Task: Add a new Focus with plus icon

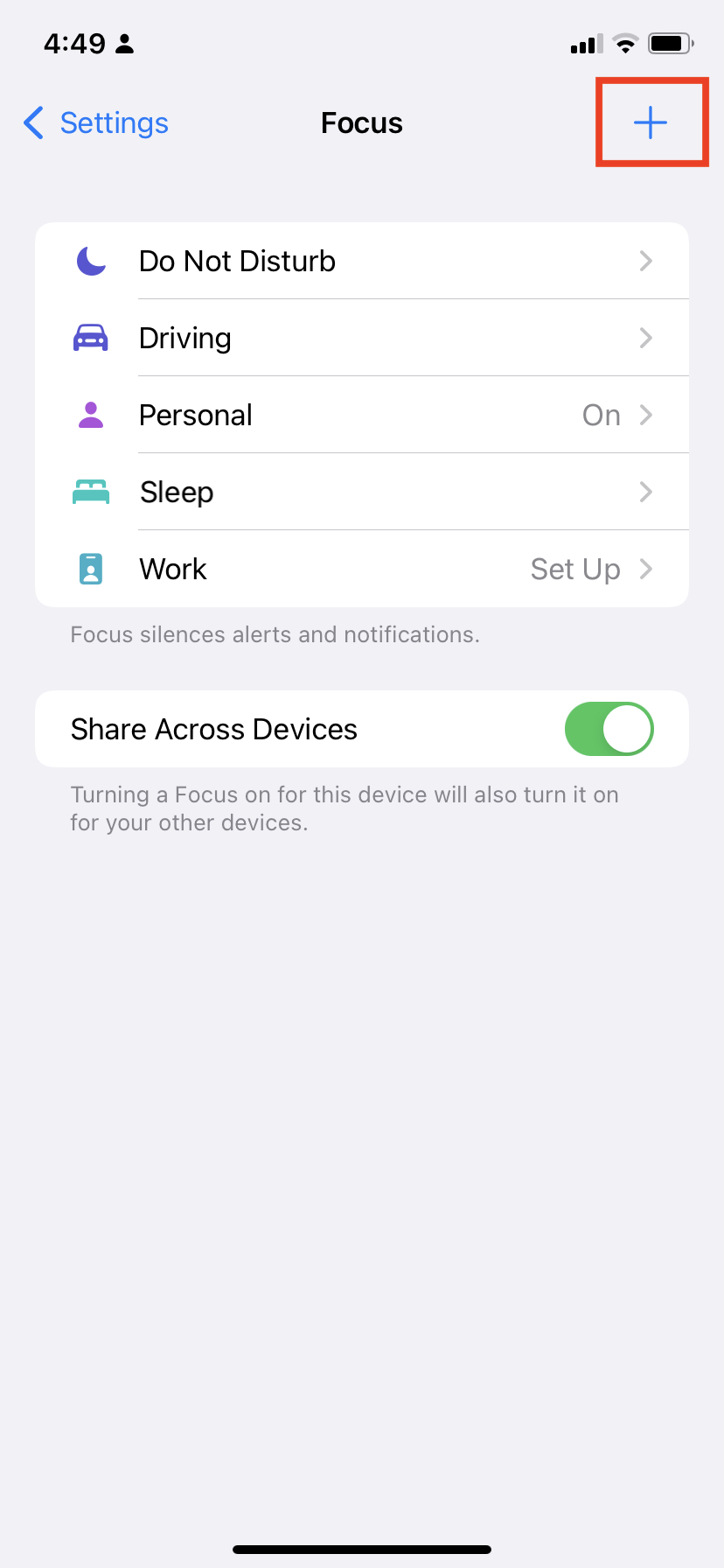Action: point(651,122)
